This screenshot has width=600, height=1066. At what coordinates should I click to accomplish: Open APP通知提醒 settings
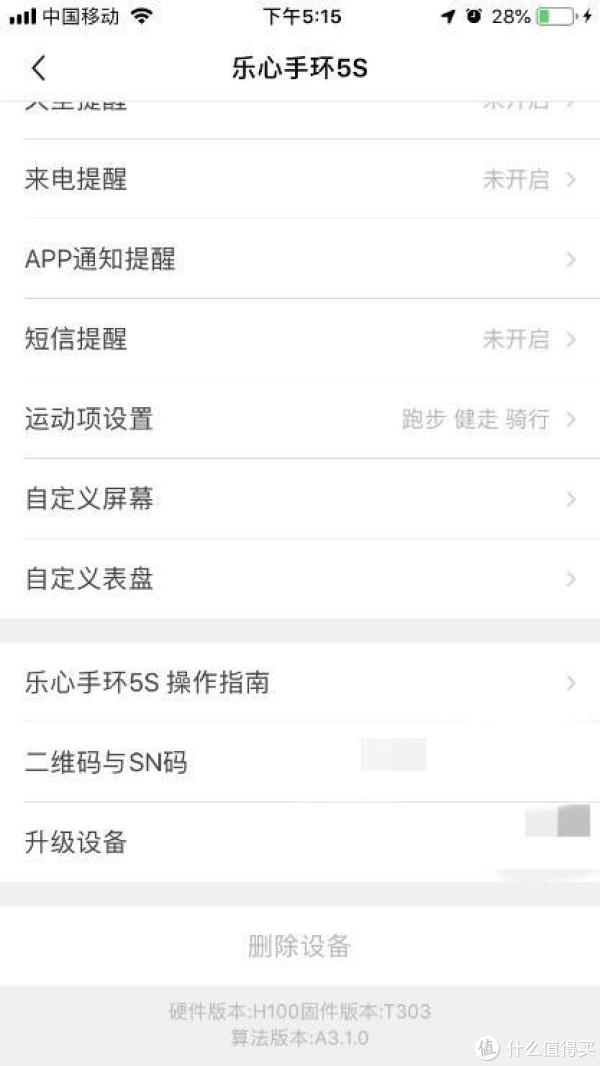[x=300, y=260]
